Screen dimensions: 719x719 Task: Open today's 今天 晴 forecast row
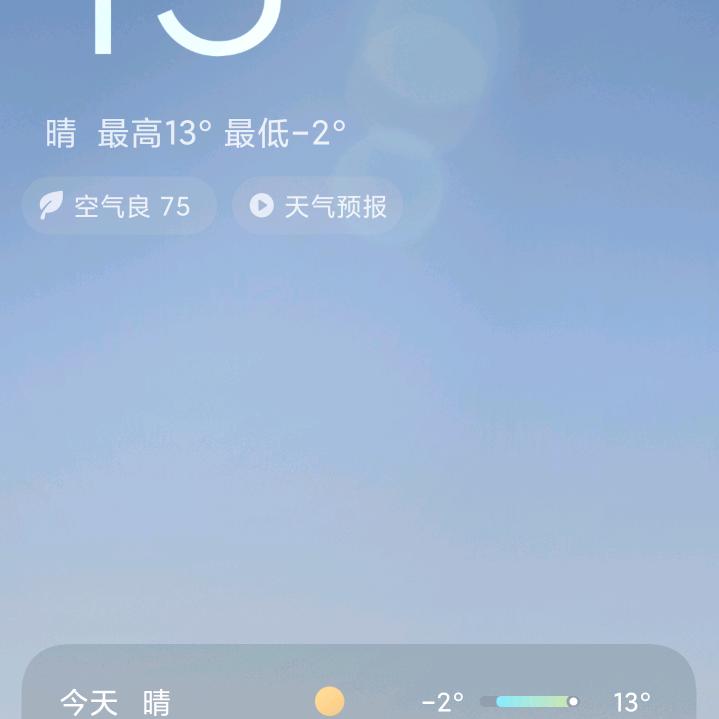356,701
